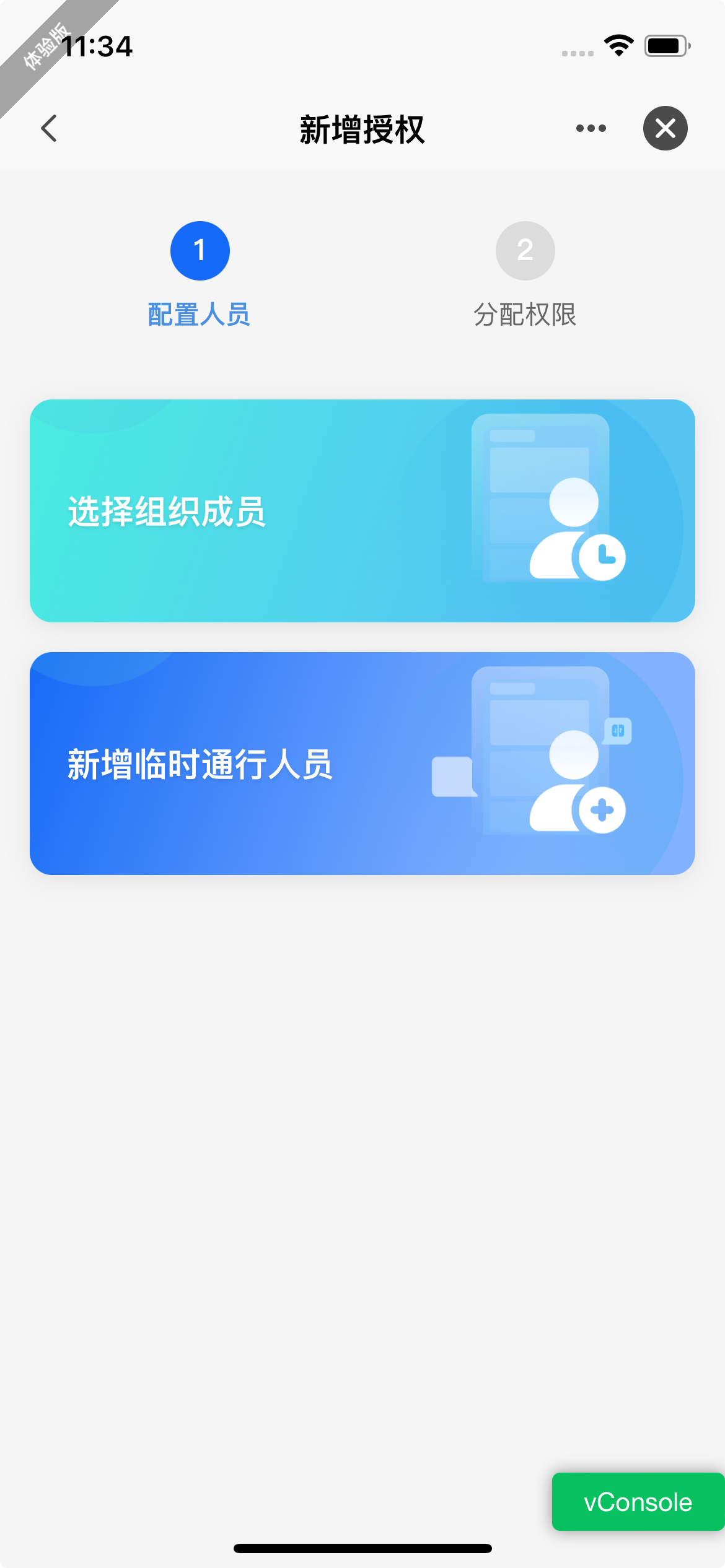Tap the Wi-Fi status icon
The height and width of the screenshot is (1568, 725).
click(x=617, y=44)
